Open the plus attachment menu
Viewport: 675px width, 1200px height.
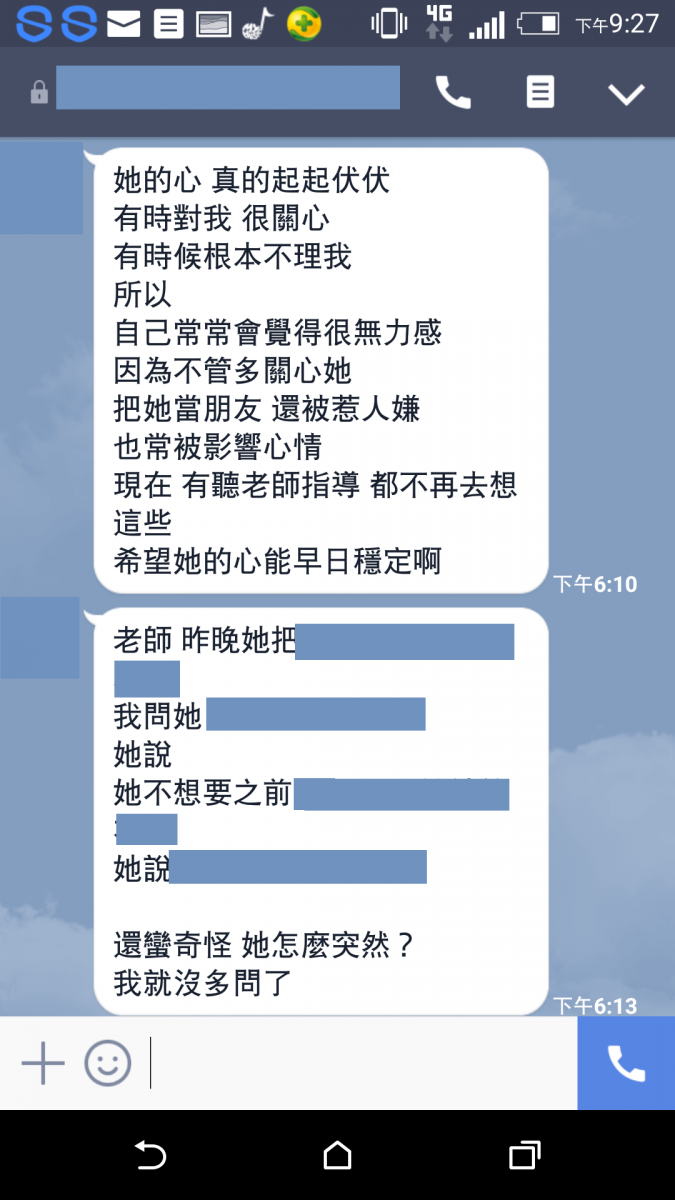coord(43,1063)
